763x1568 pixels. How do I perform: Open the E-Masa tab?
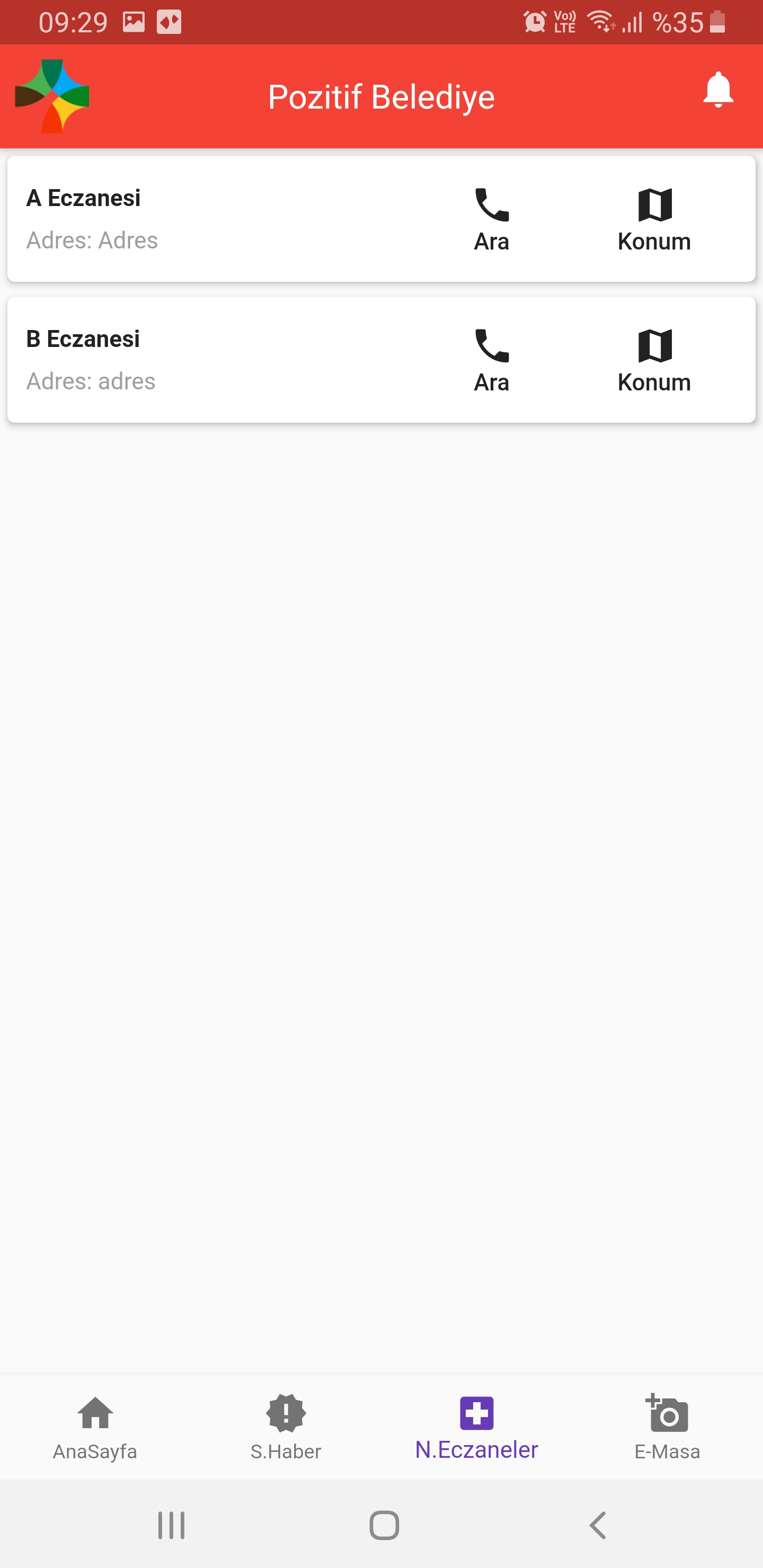click(668, 1426)
